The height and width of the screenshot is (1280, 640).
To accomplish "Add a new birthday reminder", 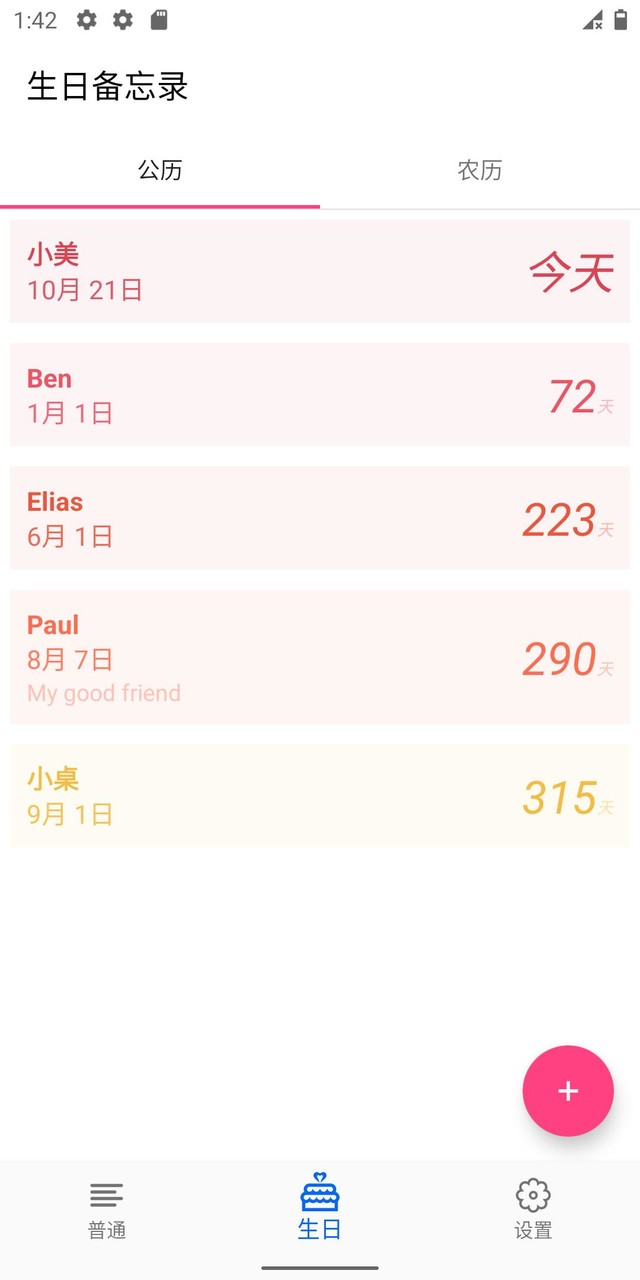I will 568,1091.
